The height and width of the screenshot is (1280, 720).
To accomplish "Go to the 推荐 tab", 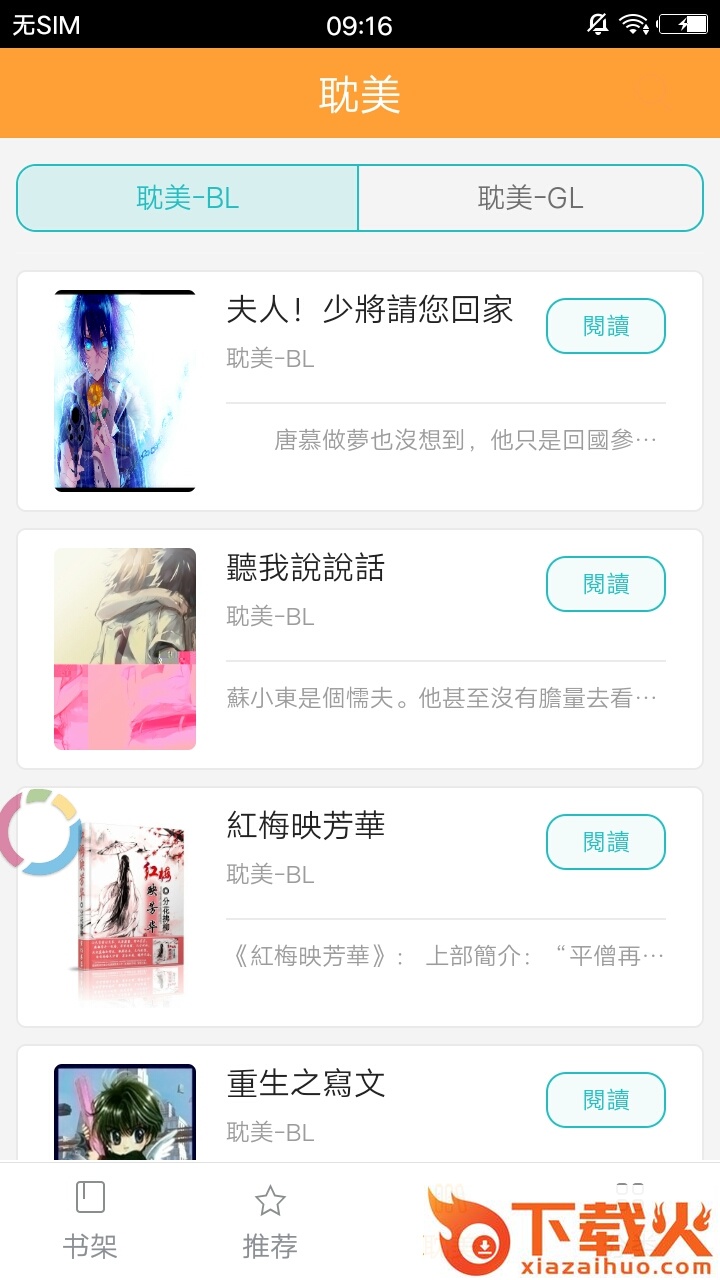I will 270,1220.
